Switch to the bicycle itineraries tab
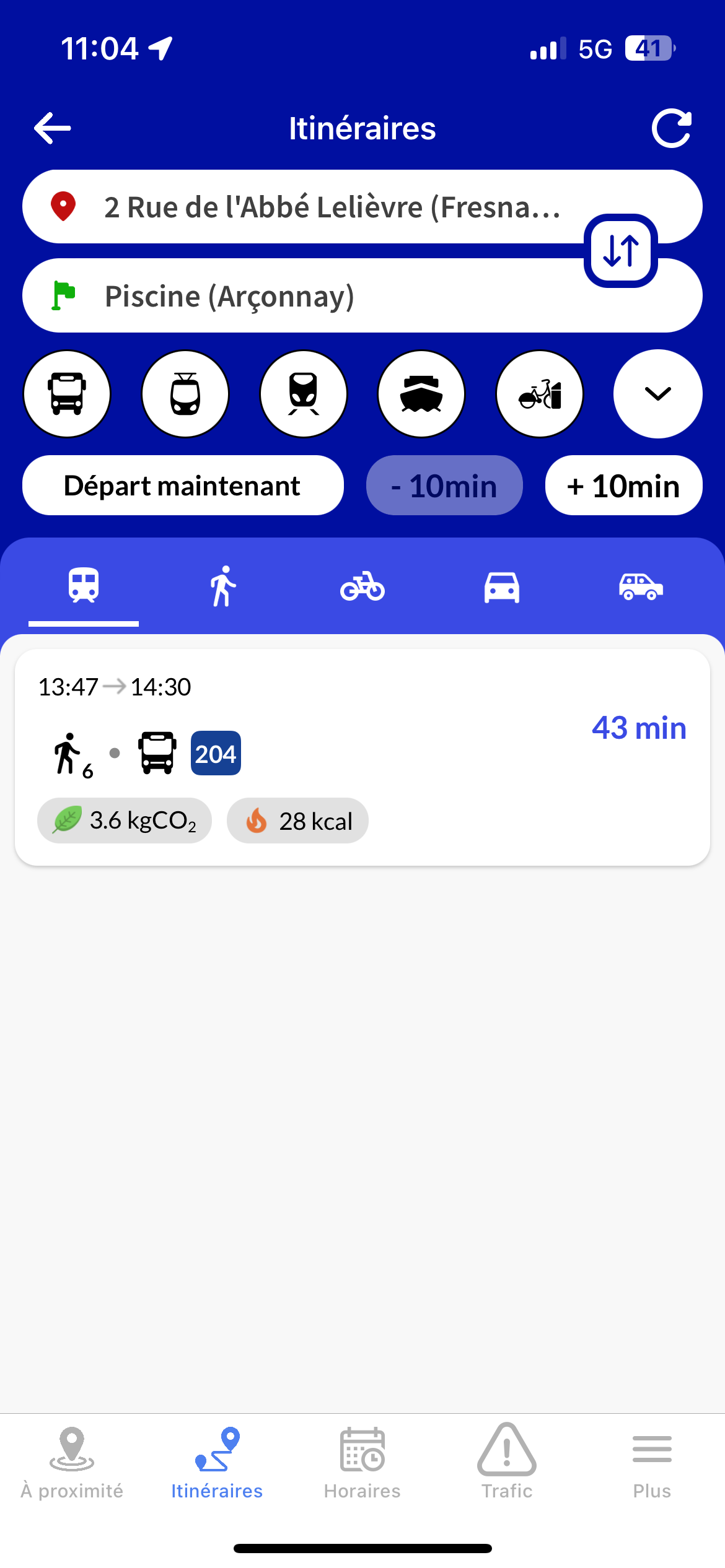Screen dimensions: 725x1568 point(362,586)
